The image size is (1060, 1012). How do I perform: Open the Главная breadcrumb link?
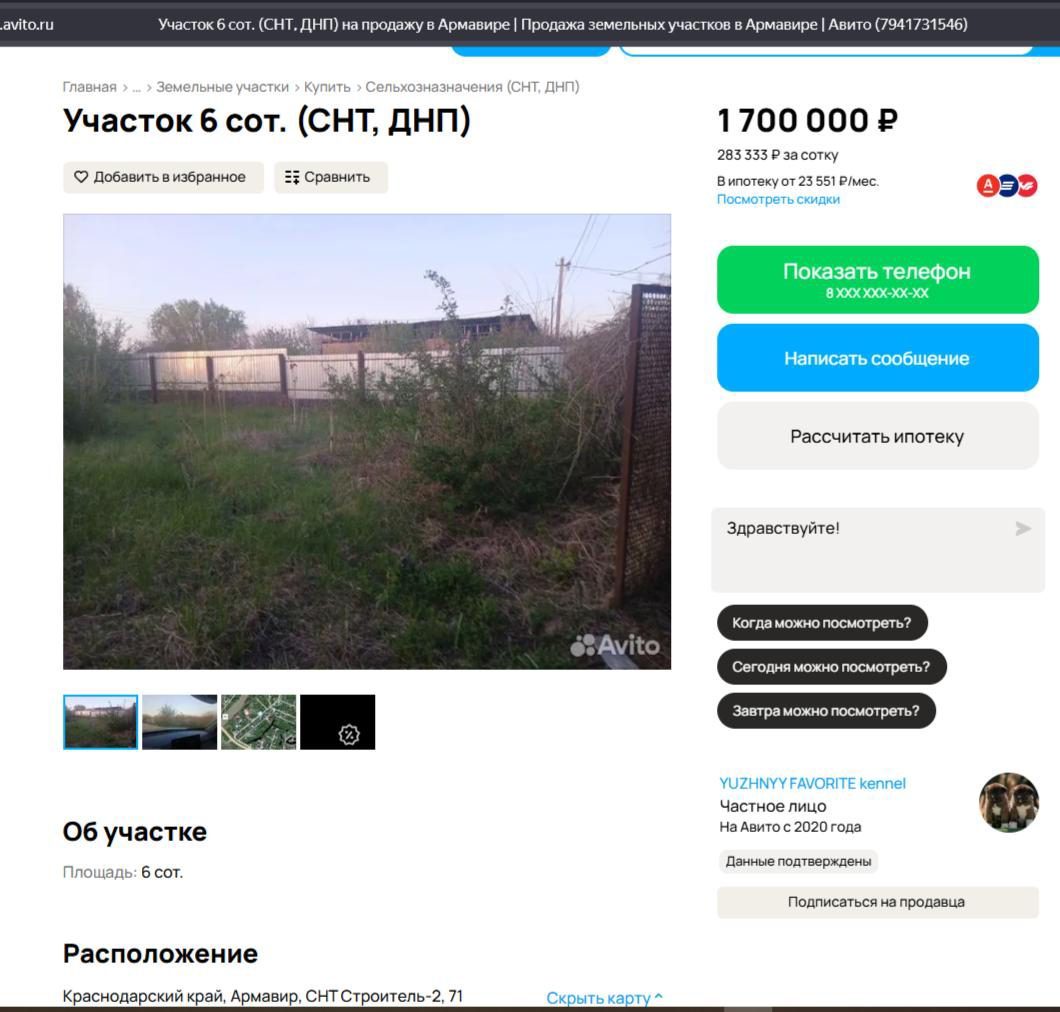pos(89,87)
